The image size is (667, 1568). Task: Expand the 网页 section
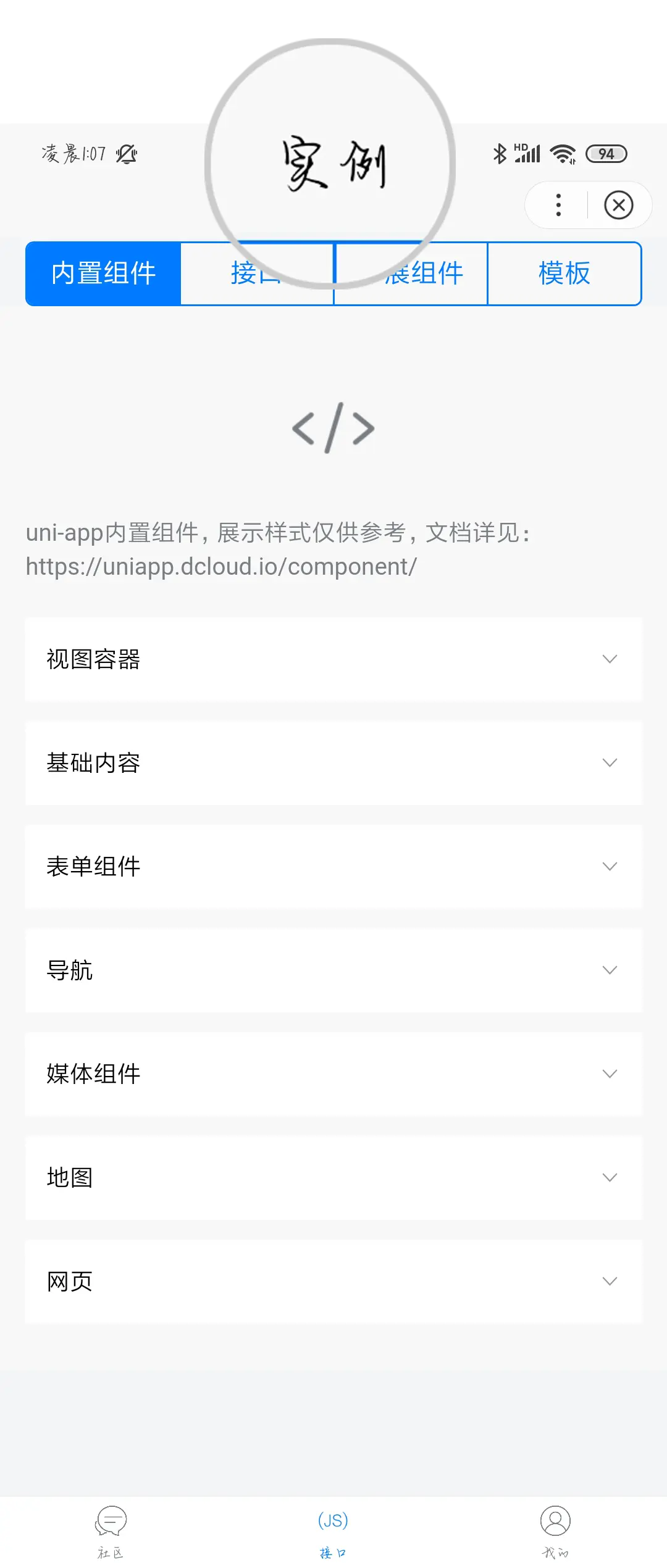[333, 1281]
